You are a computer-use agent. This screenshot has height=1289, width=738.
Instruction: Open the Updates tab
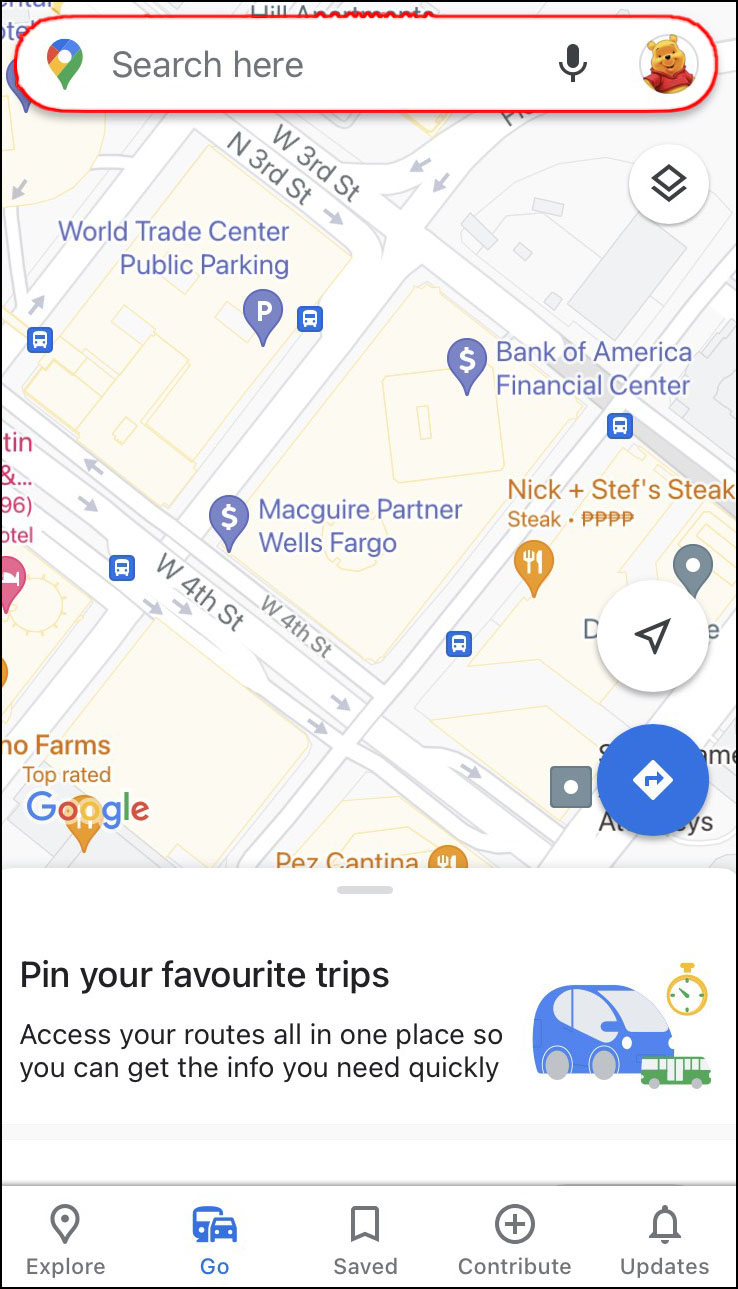(664, 1240)
